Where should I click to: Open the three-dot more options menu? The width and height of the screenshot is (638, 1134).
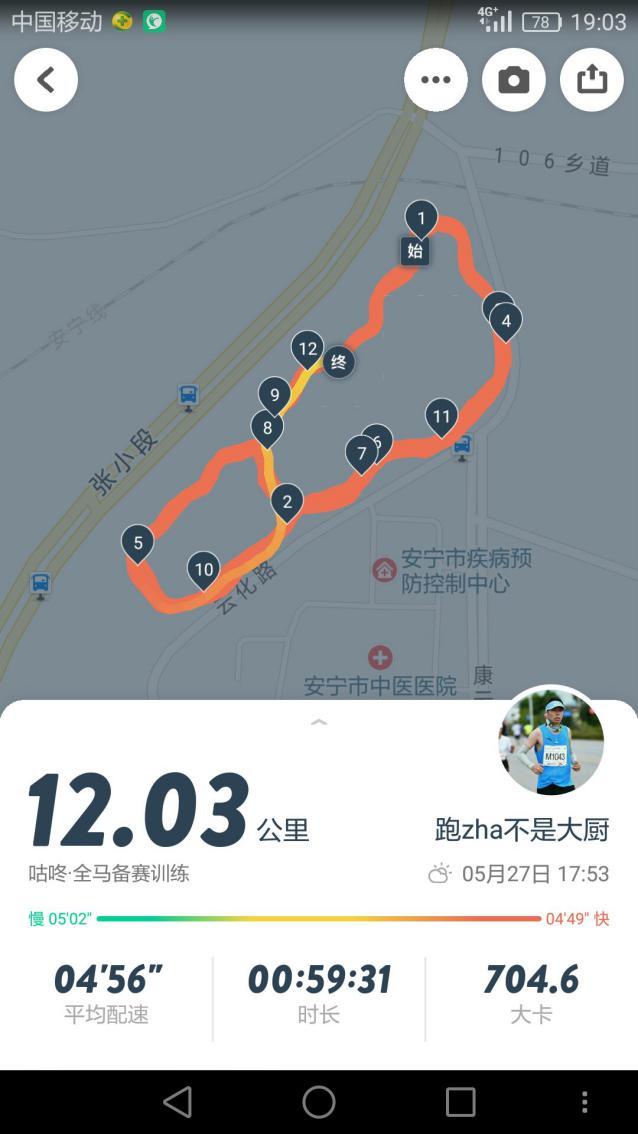click(436, 80)
